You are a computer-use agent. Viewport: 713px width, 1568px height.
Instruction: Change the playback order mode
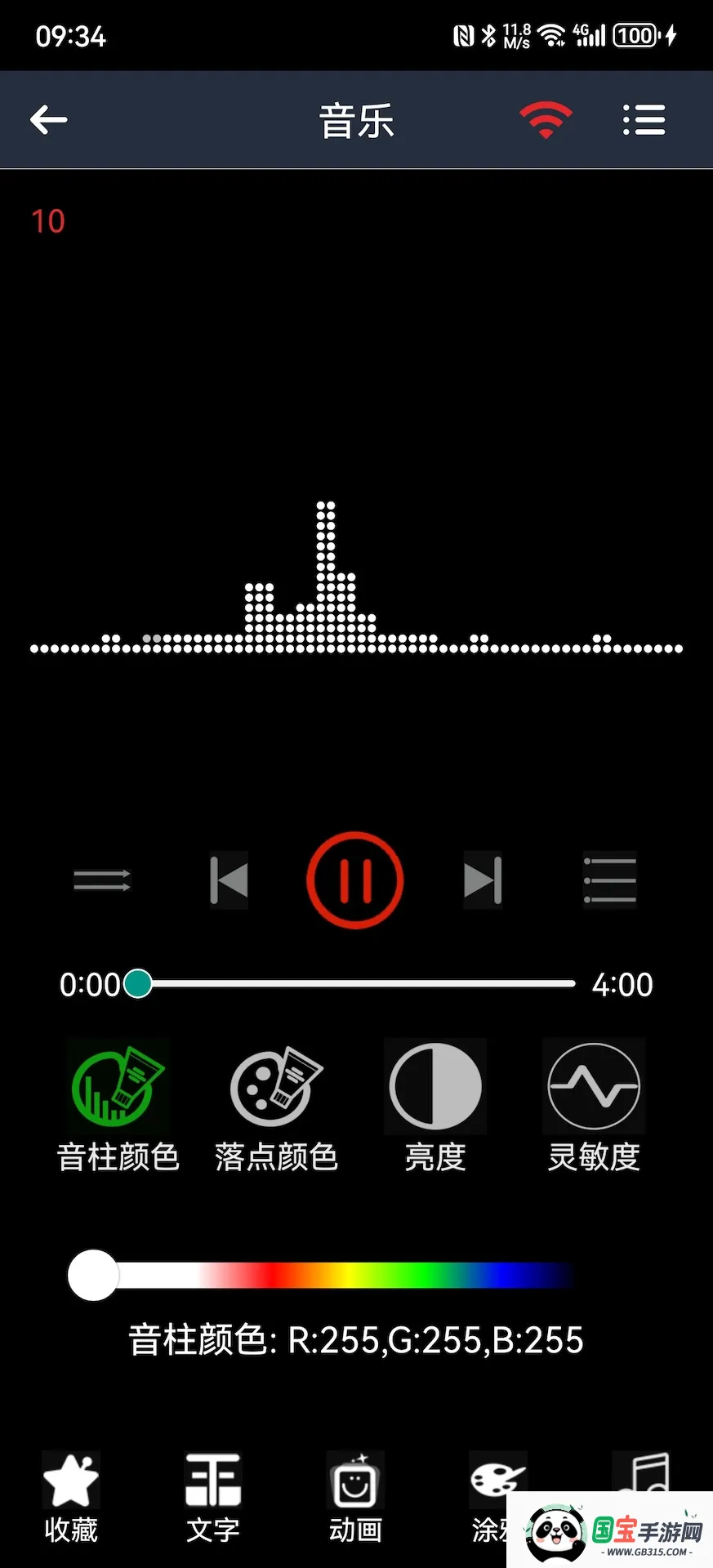click(x=102, y=880)
